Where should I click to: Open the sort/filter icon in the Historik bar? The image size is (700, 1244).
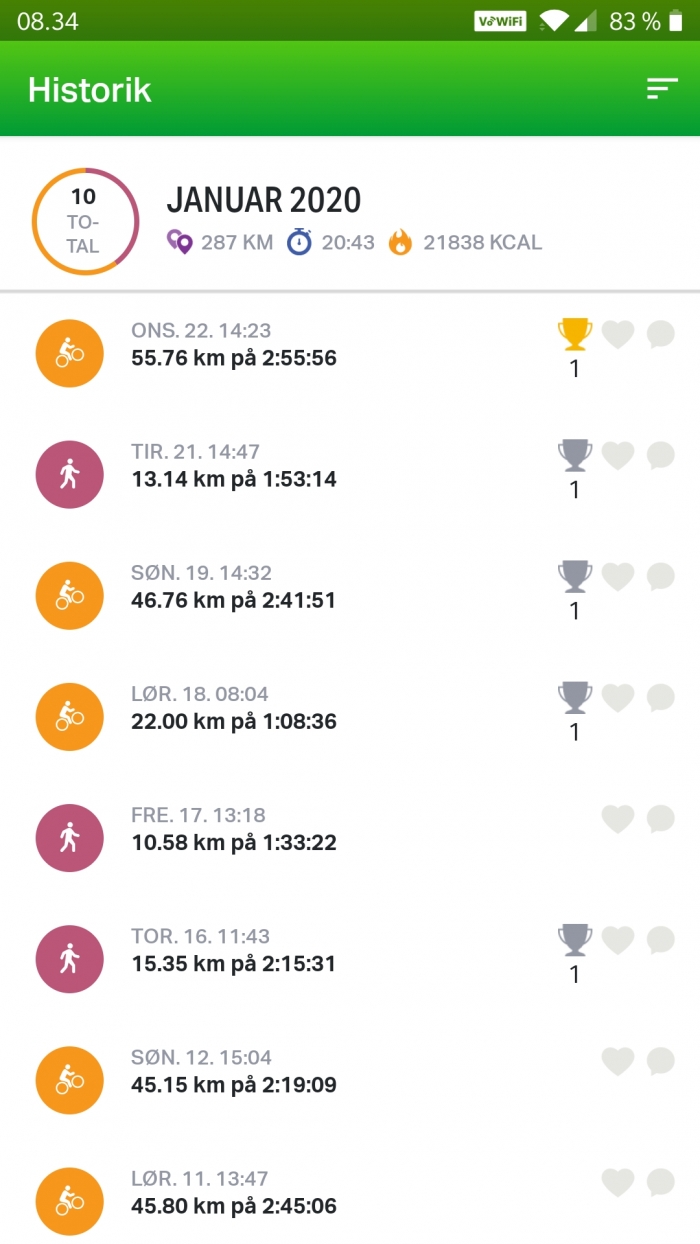click(x=662, y=89)
